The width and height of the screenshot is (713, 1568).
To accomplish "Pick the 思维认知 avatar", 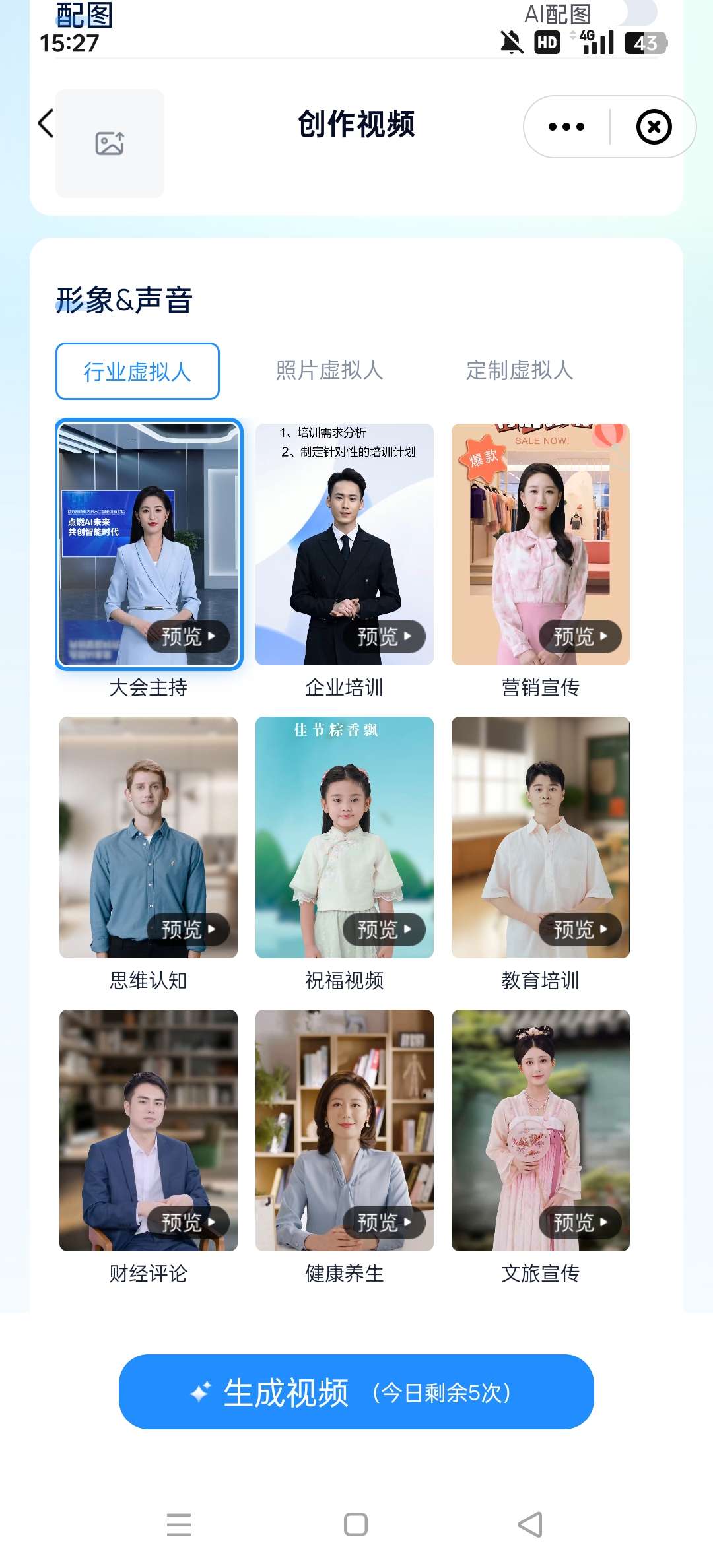I will tap(148, 825).
